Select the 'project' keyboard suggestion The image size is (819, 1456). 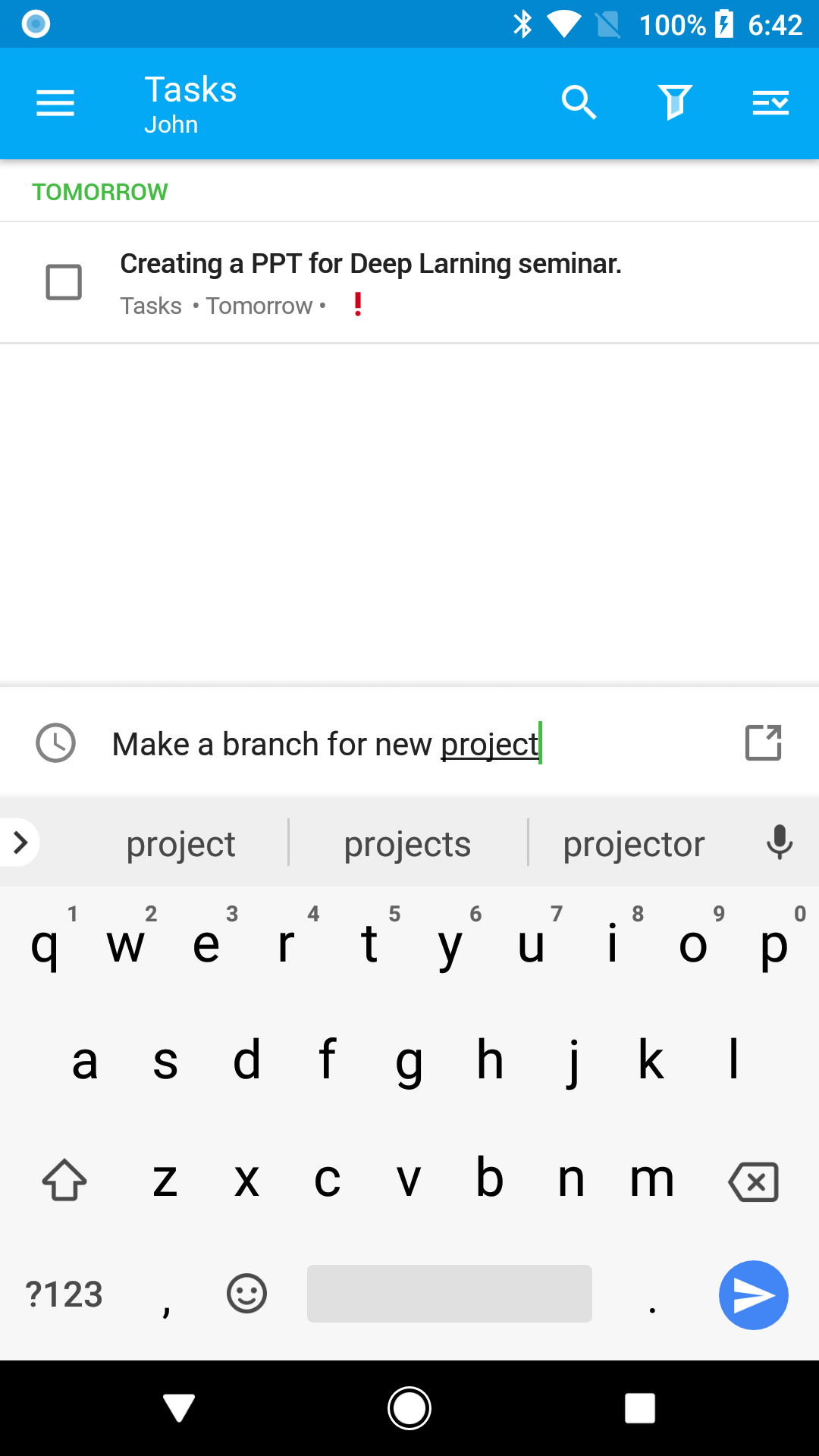pyautogui.click(x=180, y=844)
